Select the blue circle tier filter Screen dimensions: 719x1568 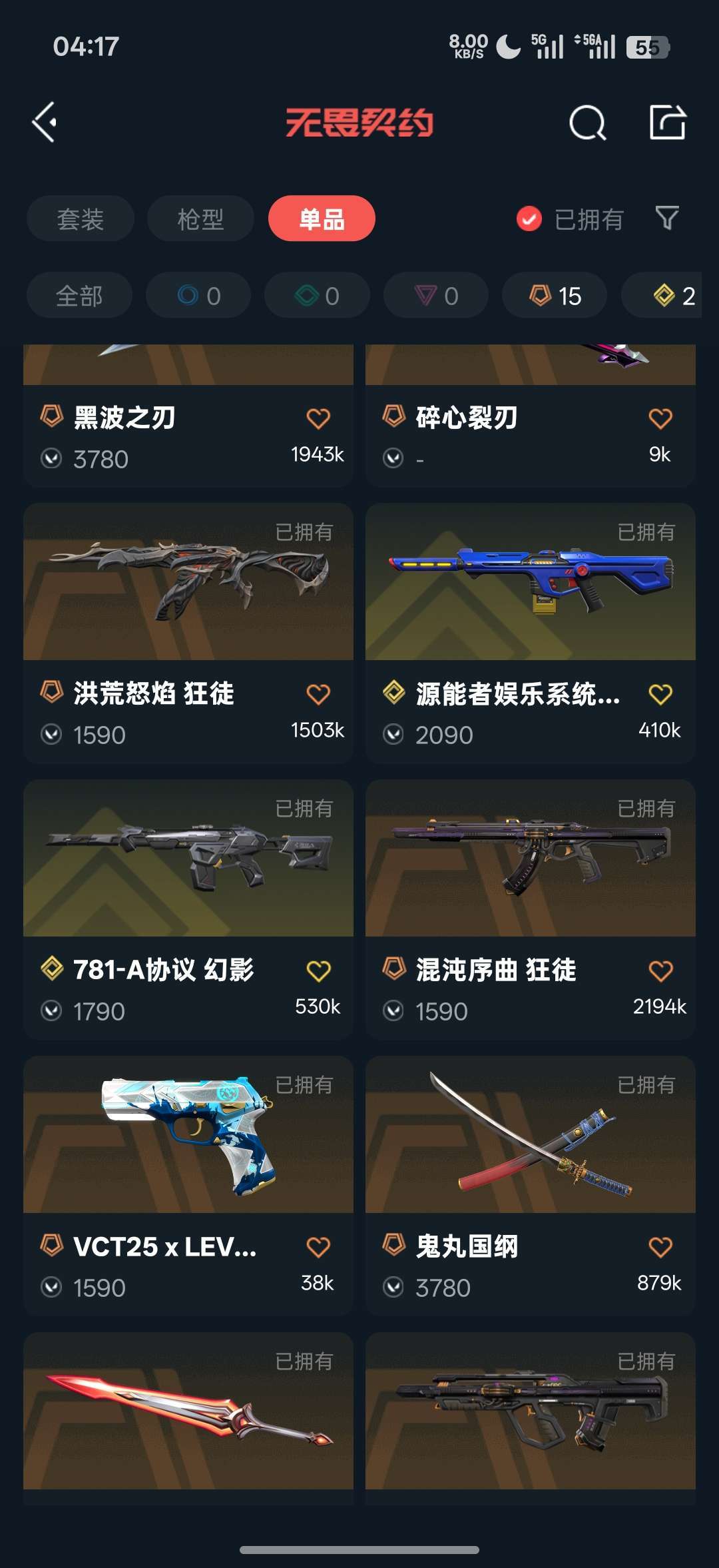pyautogui.click(x=198, y=295)
